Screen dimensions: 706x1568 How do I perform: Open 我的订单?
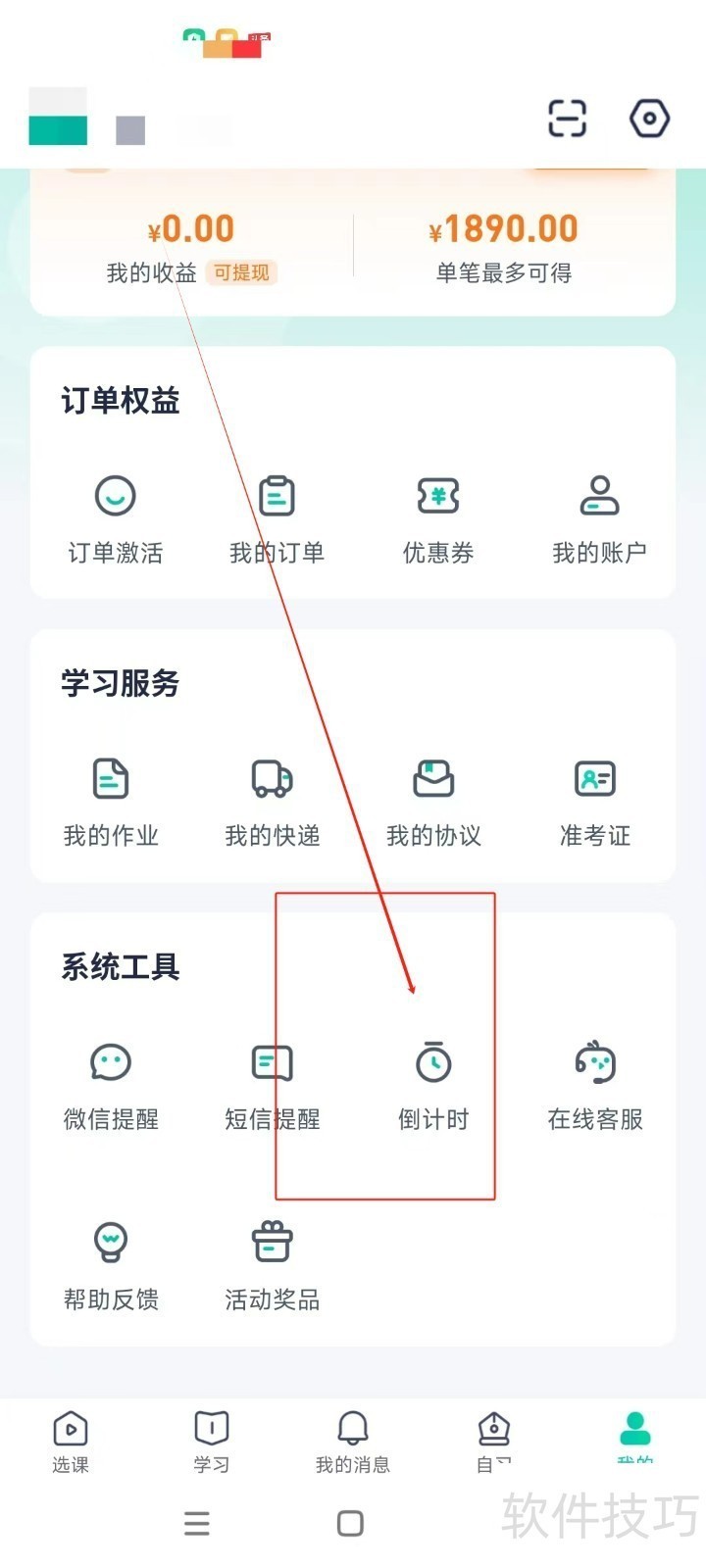pyautogui.click(x=277, y=518)
